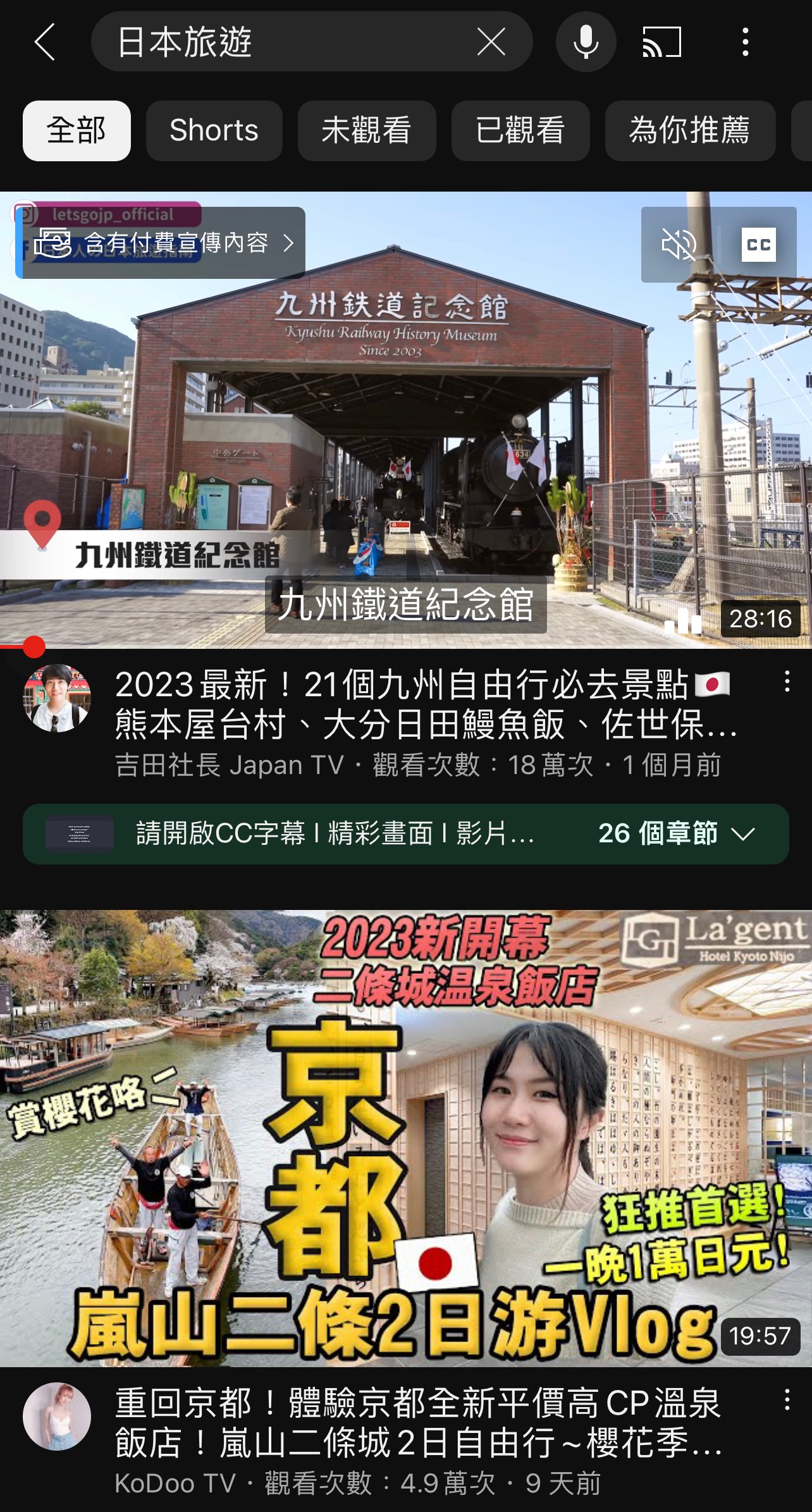
Task: Unmute the preview video
Action: pos(679,244)
